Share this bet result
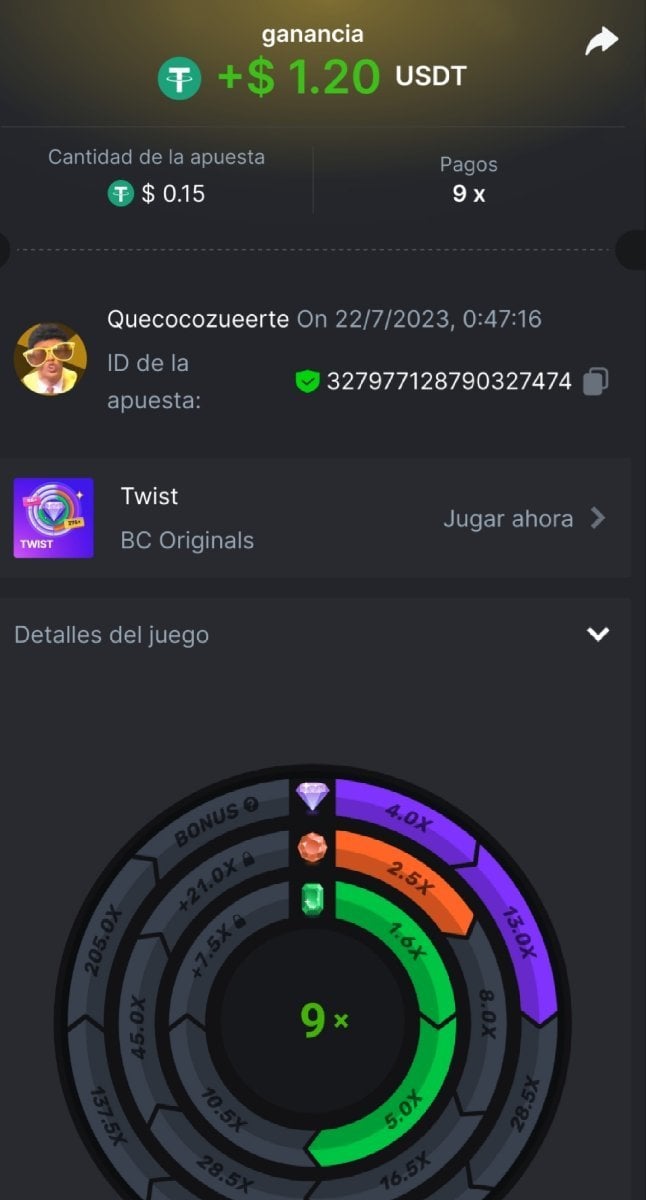Screen dimensions: 646x1200 (x=601, y=41)
